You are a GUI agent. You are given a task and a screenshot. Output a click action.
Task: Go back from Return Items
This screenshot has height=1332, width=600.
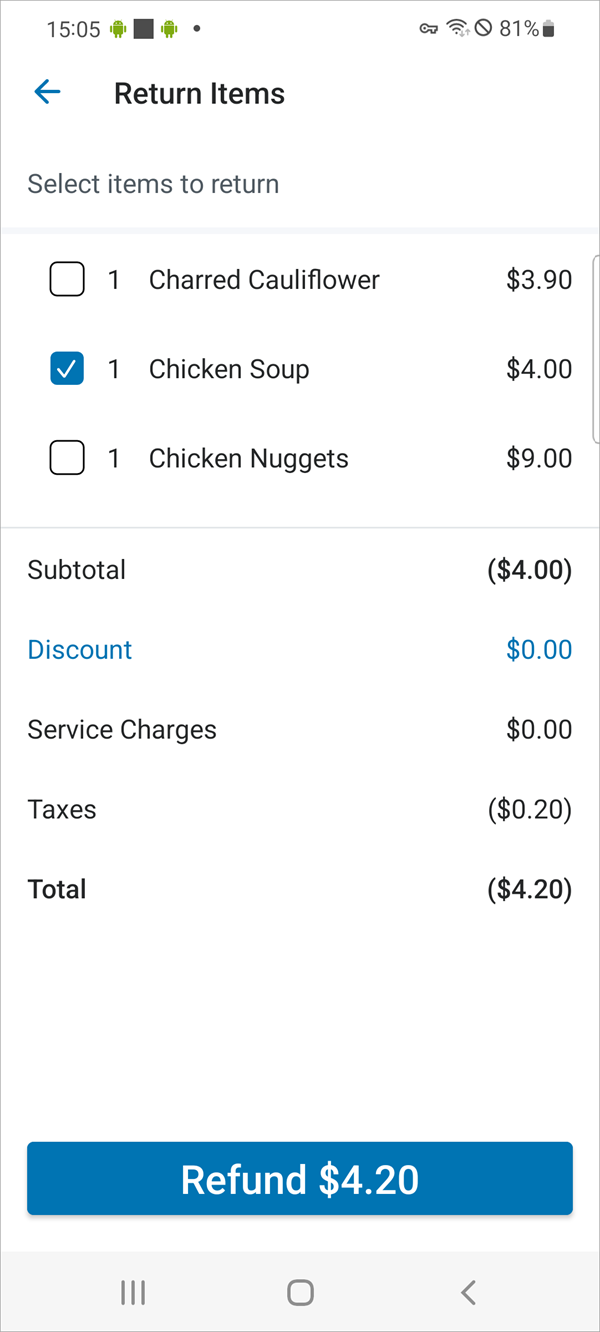[47, 93]
